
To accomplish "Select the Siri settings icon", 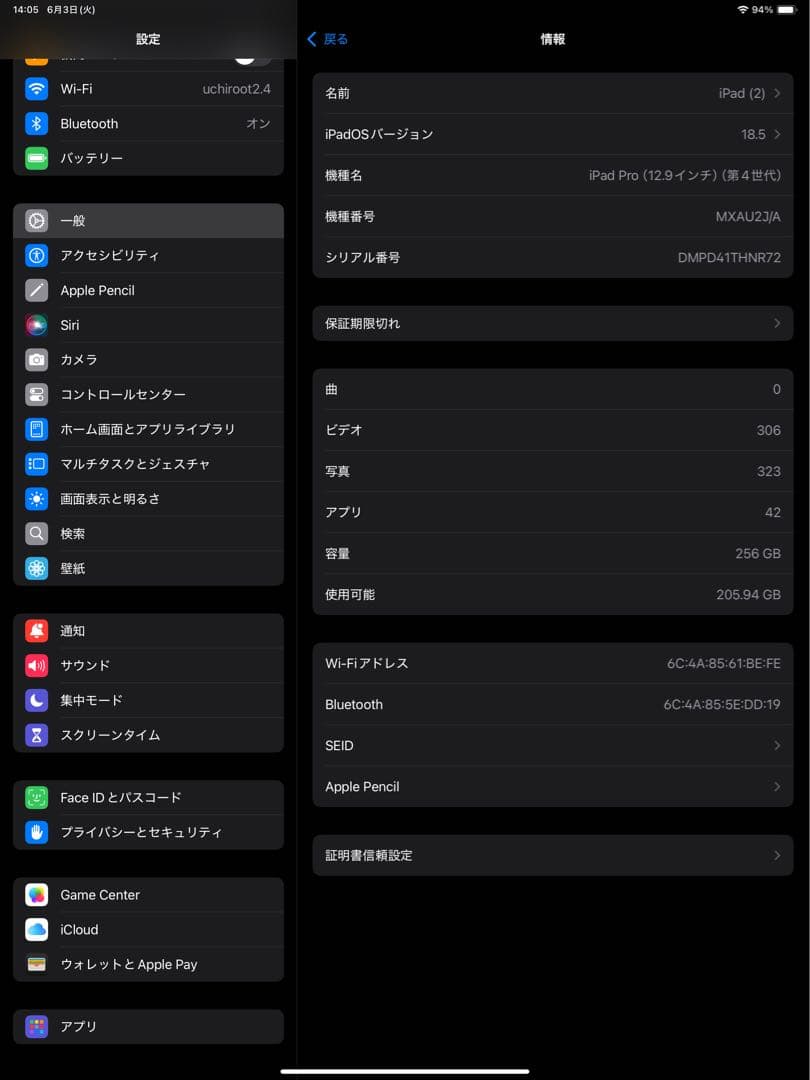I will pyautogui.click(x=36, y=325).
